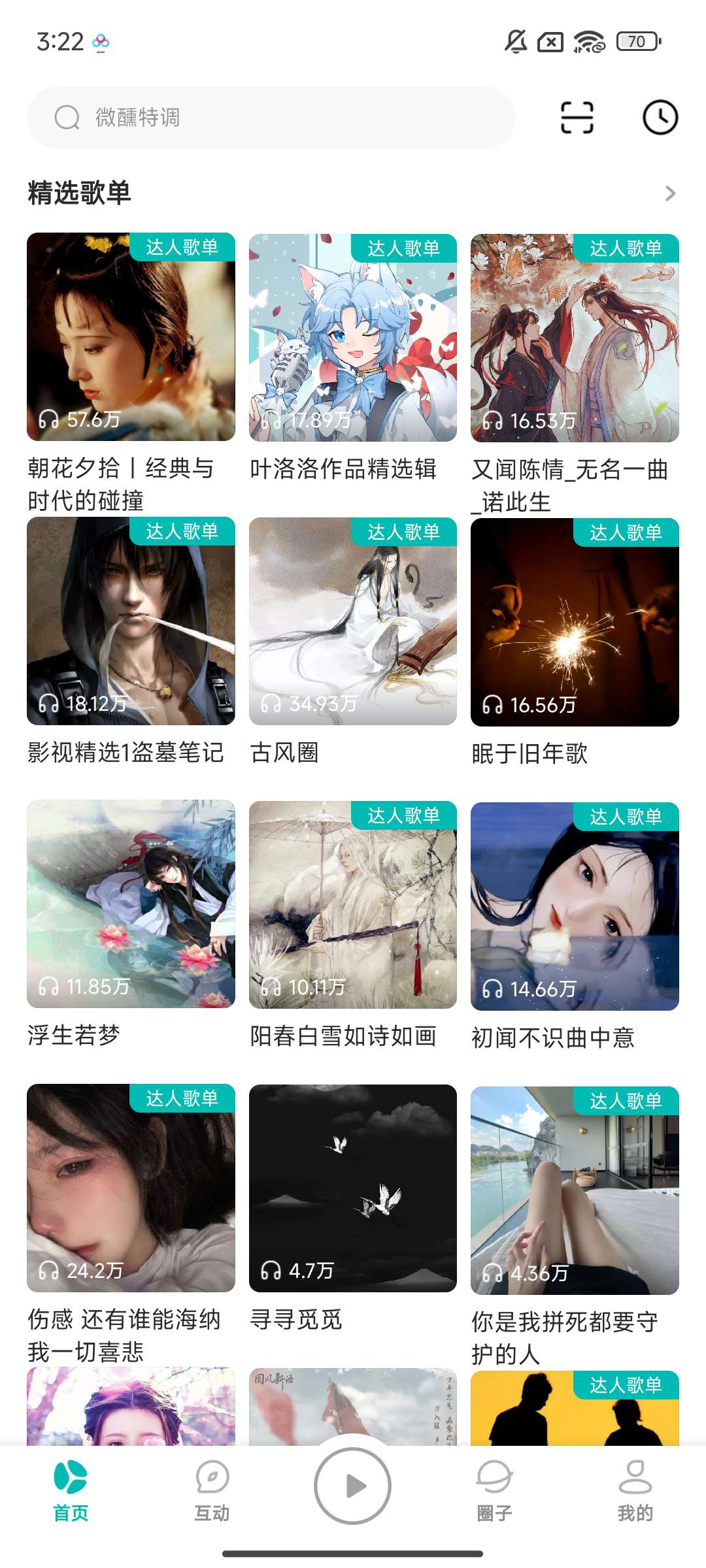Switch to the 互动 tab
This screenshot has width=706, height=1568.
coord(212,1491)
